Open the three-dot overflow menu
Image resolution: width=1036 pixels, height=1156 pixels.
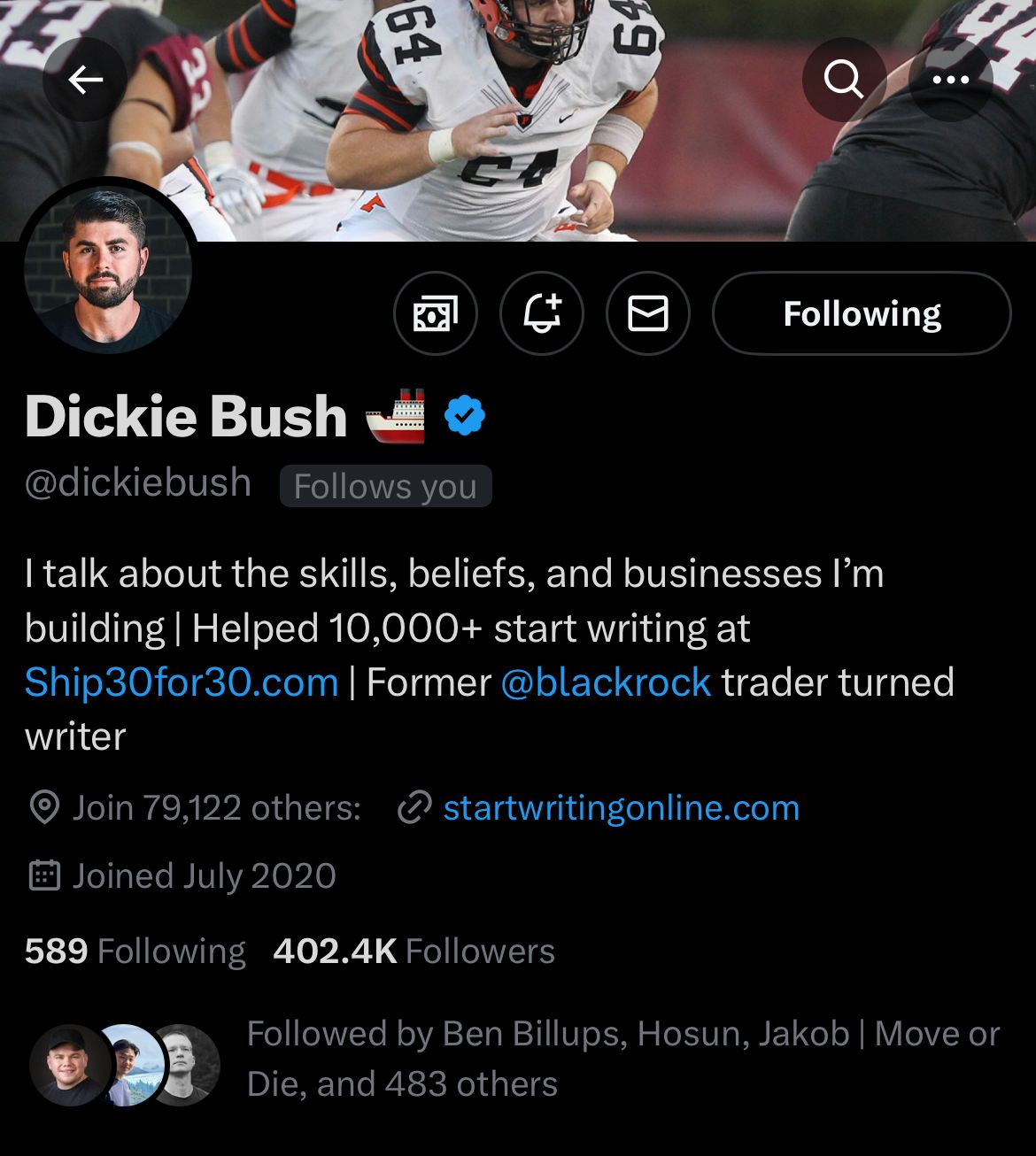[950, 80]
